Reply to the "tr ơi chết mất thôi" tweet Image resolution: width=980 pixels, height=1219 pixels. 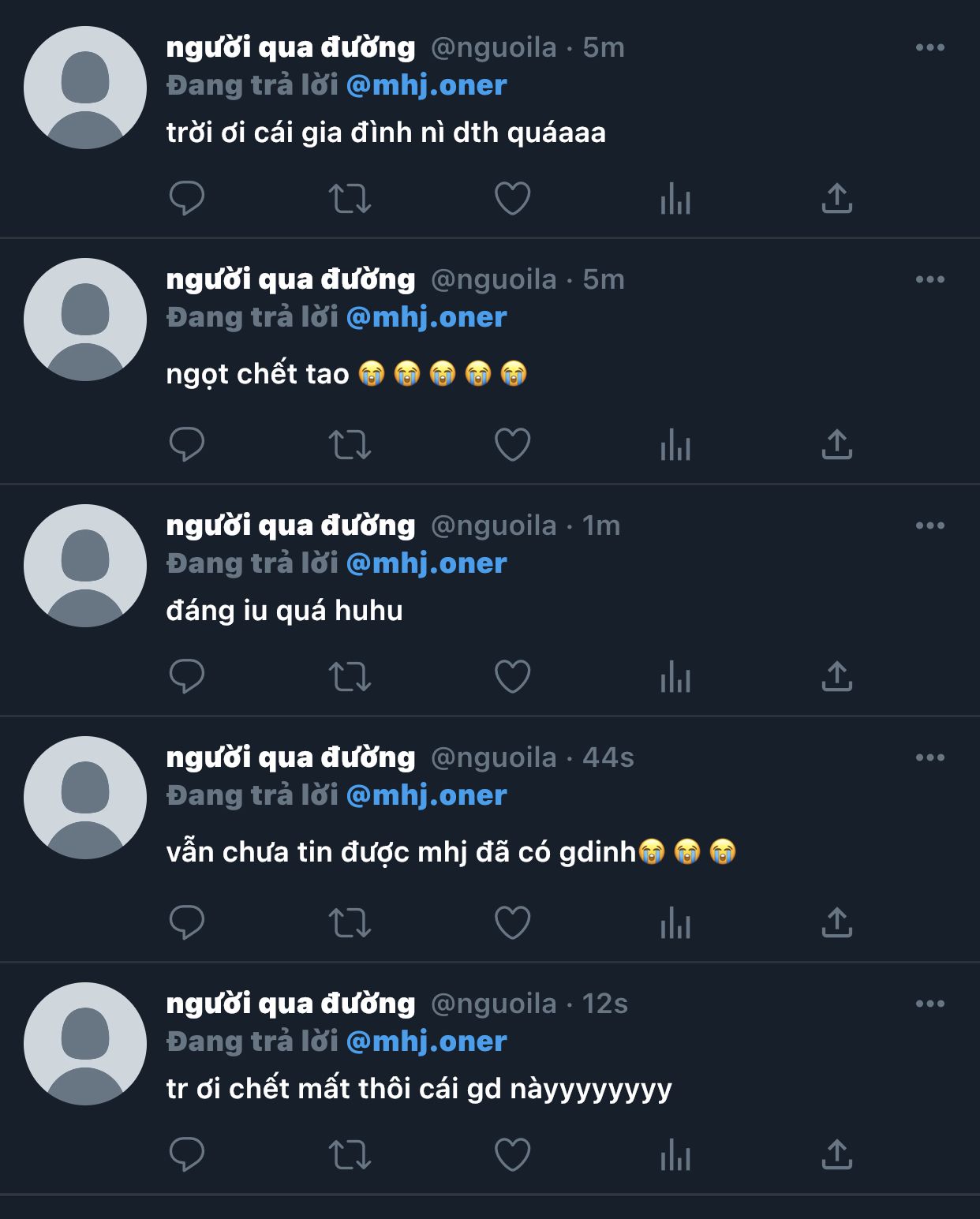point(187,1154)
